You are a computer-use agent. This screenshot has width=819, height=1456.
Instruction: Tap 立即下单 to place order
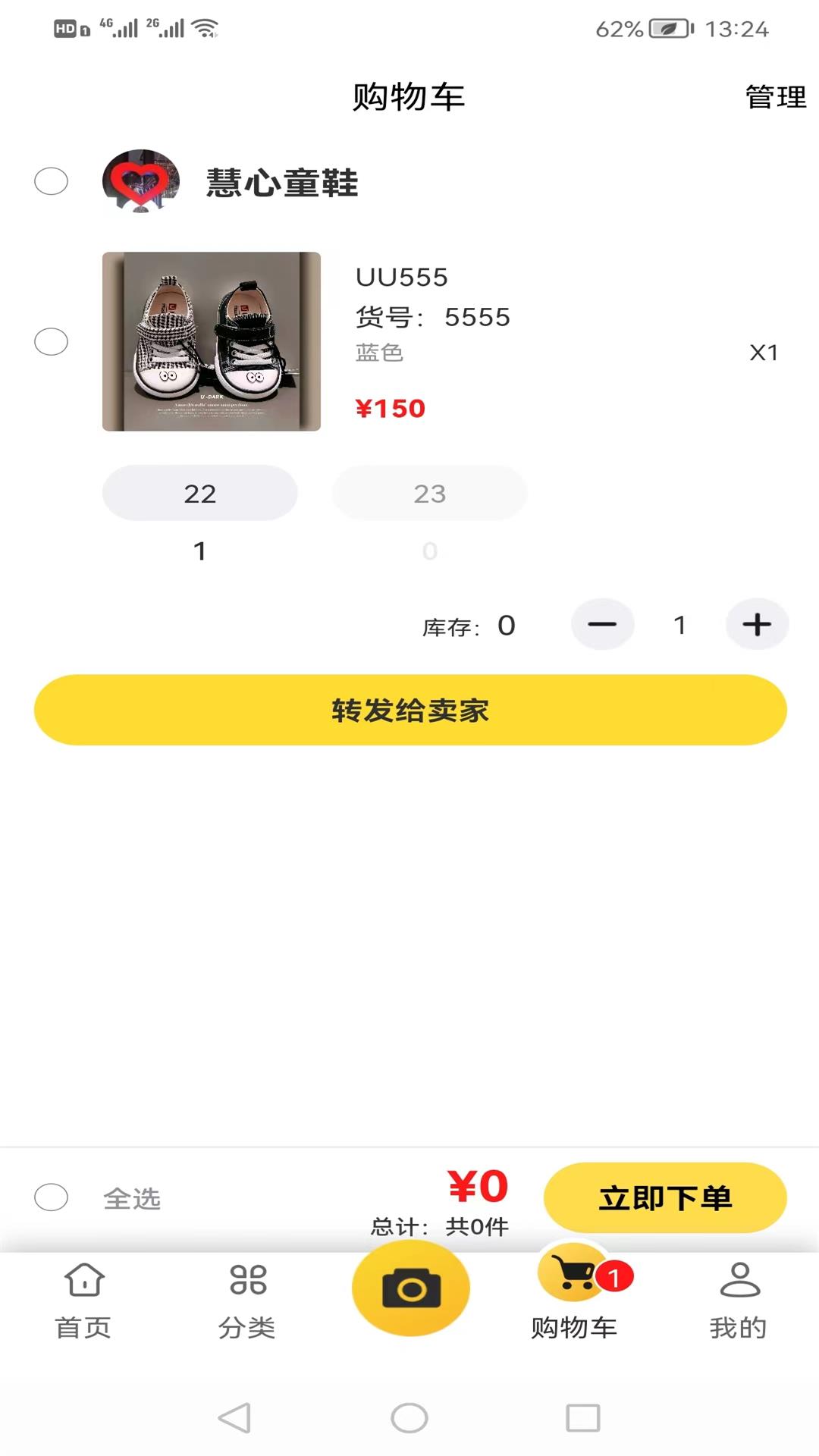pos(665,1198)
